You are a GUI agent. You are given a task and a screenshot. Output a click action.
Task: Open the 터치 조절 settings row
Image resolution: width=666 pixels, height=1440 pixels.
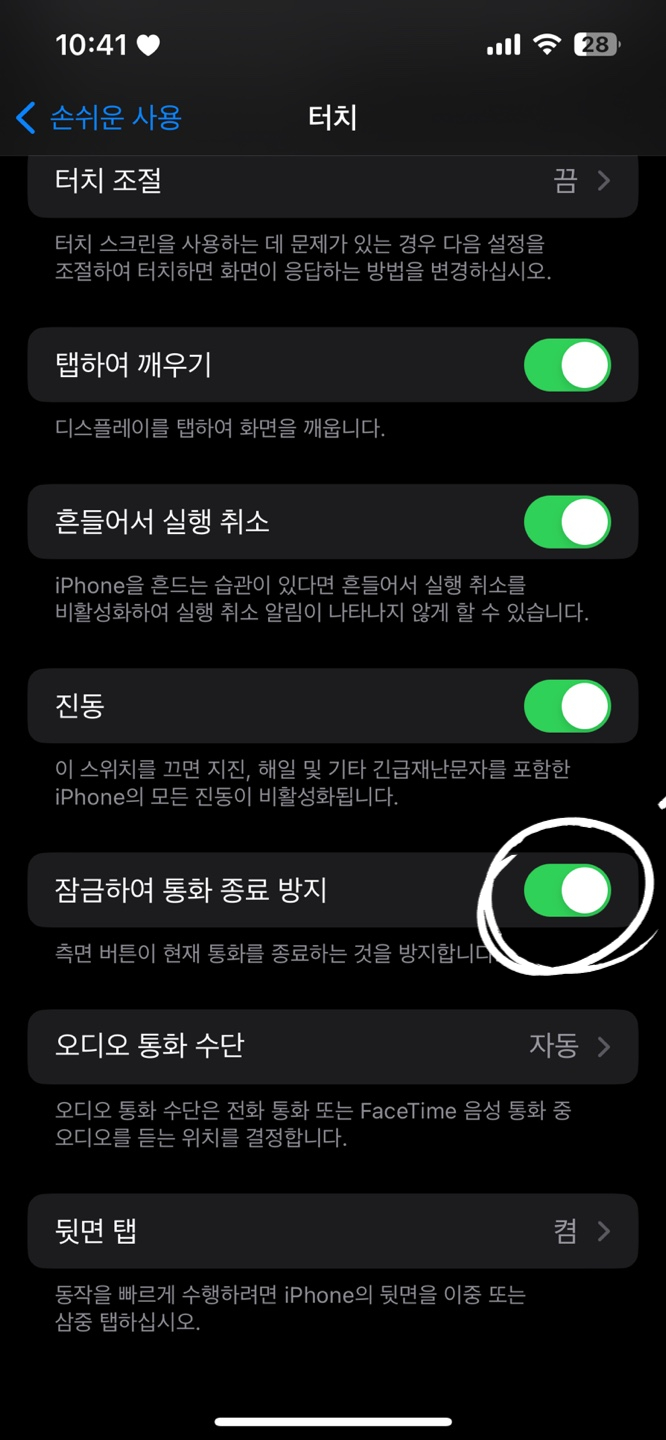(x=333, y=186)
